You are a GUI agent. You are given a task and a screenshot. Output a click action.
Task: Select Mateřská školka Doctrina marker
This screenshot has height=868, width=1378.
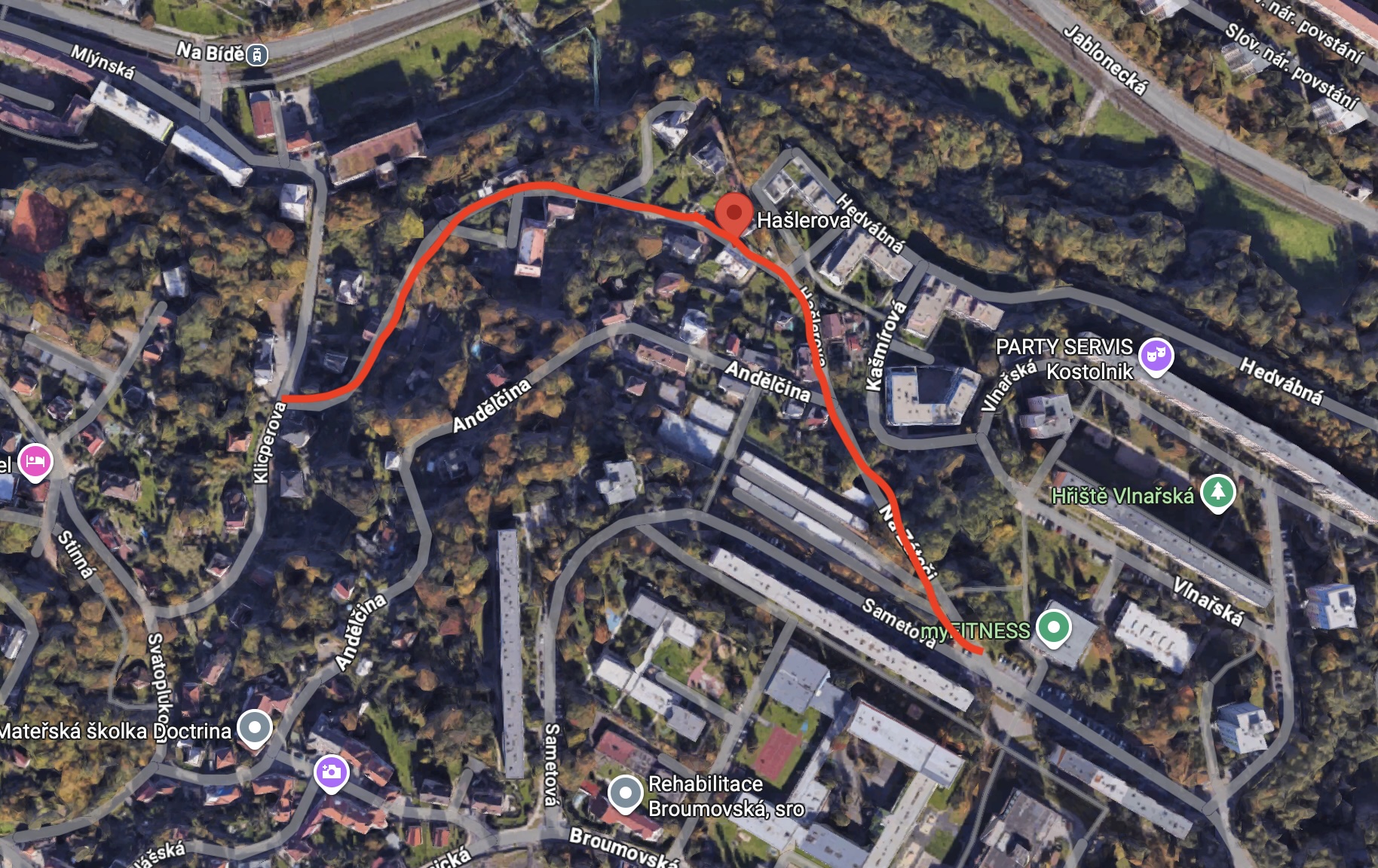tap(255, 729)
